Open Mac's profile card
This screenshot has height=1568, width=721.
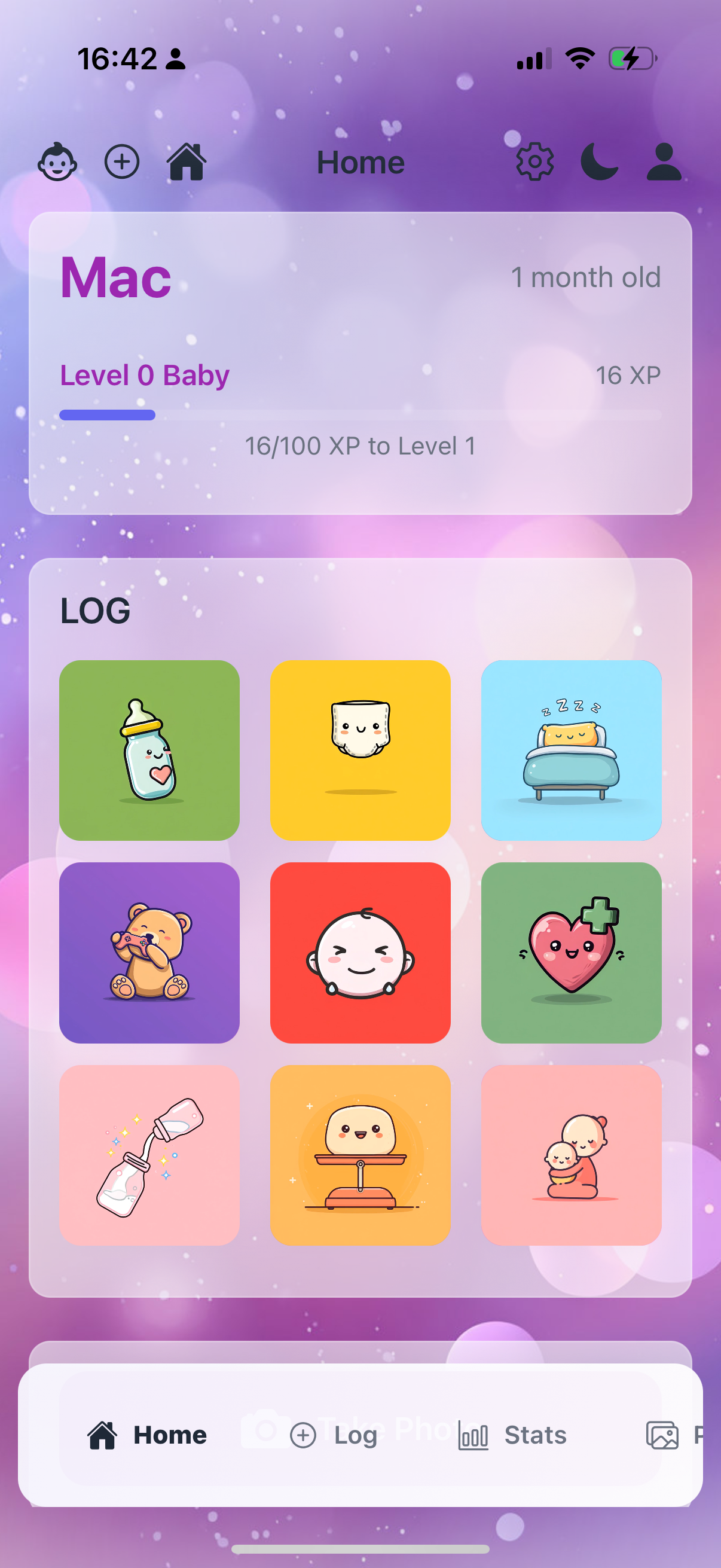[x=360, y=363]
